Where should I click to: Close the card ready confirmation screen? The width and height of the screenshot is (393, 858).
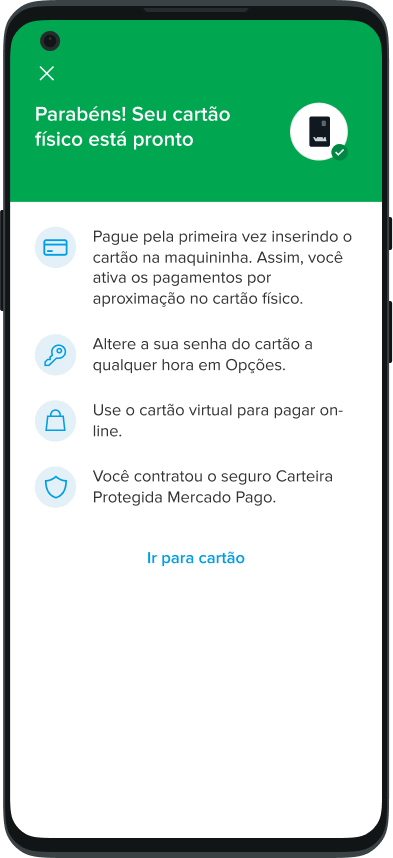coord(47,73)
